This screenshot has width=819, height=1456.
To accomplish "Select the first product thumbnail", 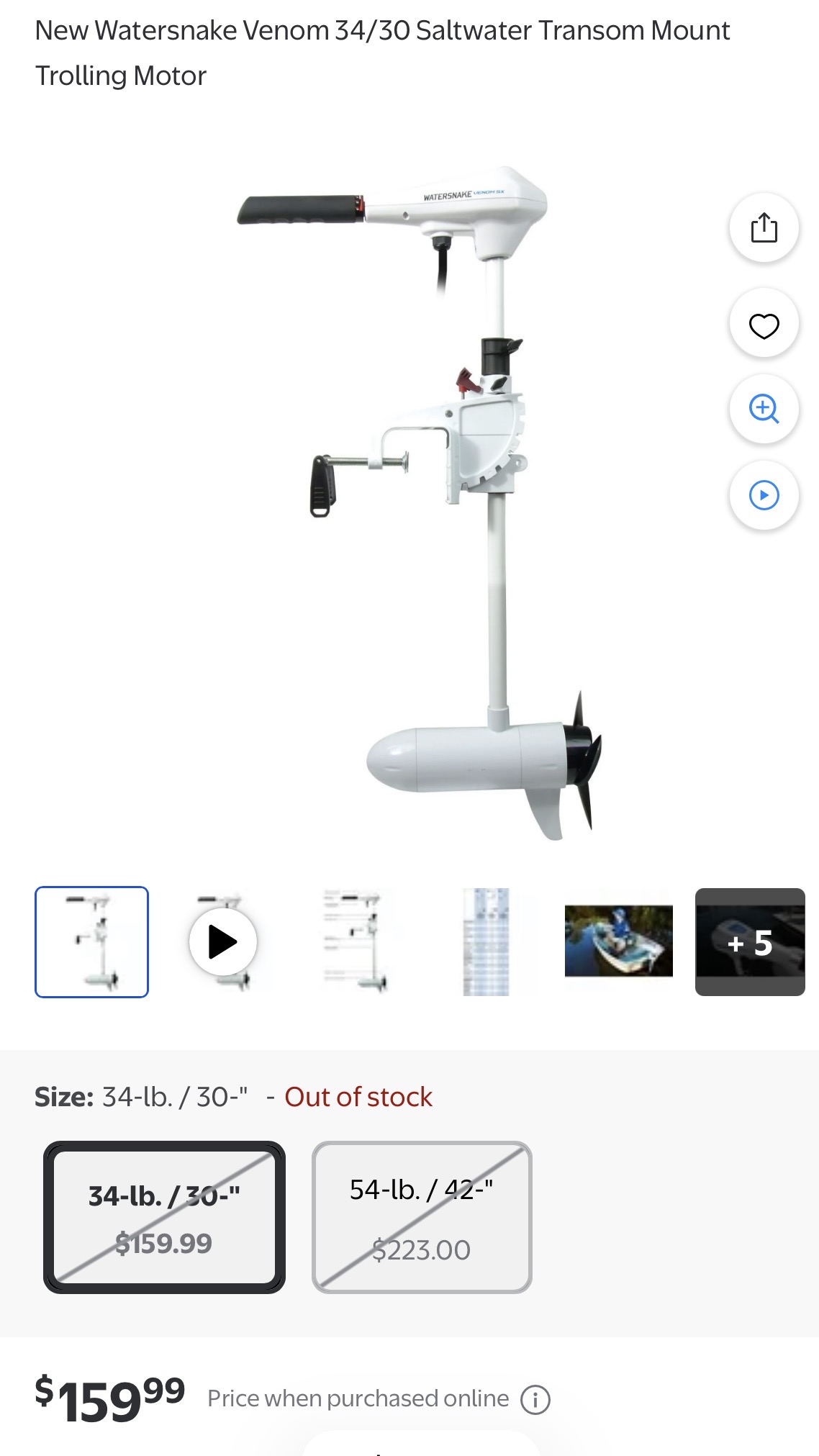I will [x=92, y=942].
